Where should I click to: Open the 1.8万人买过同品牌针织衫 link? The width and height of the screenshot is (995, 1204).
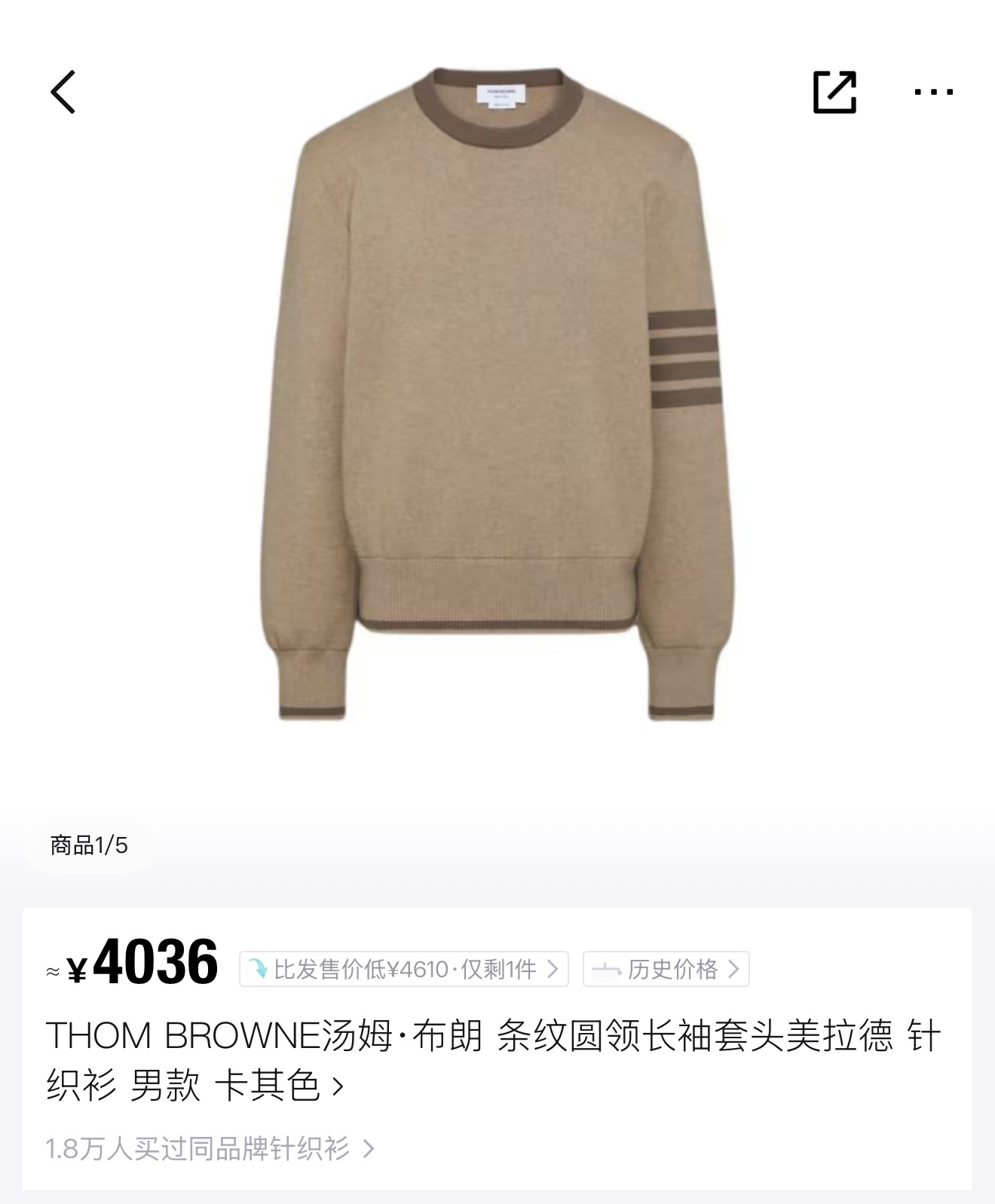click(x=210, y=1148)
